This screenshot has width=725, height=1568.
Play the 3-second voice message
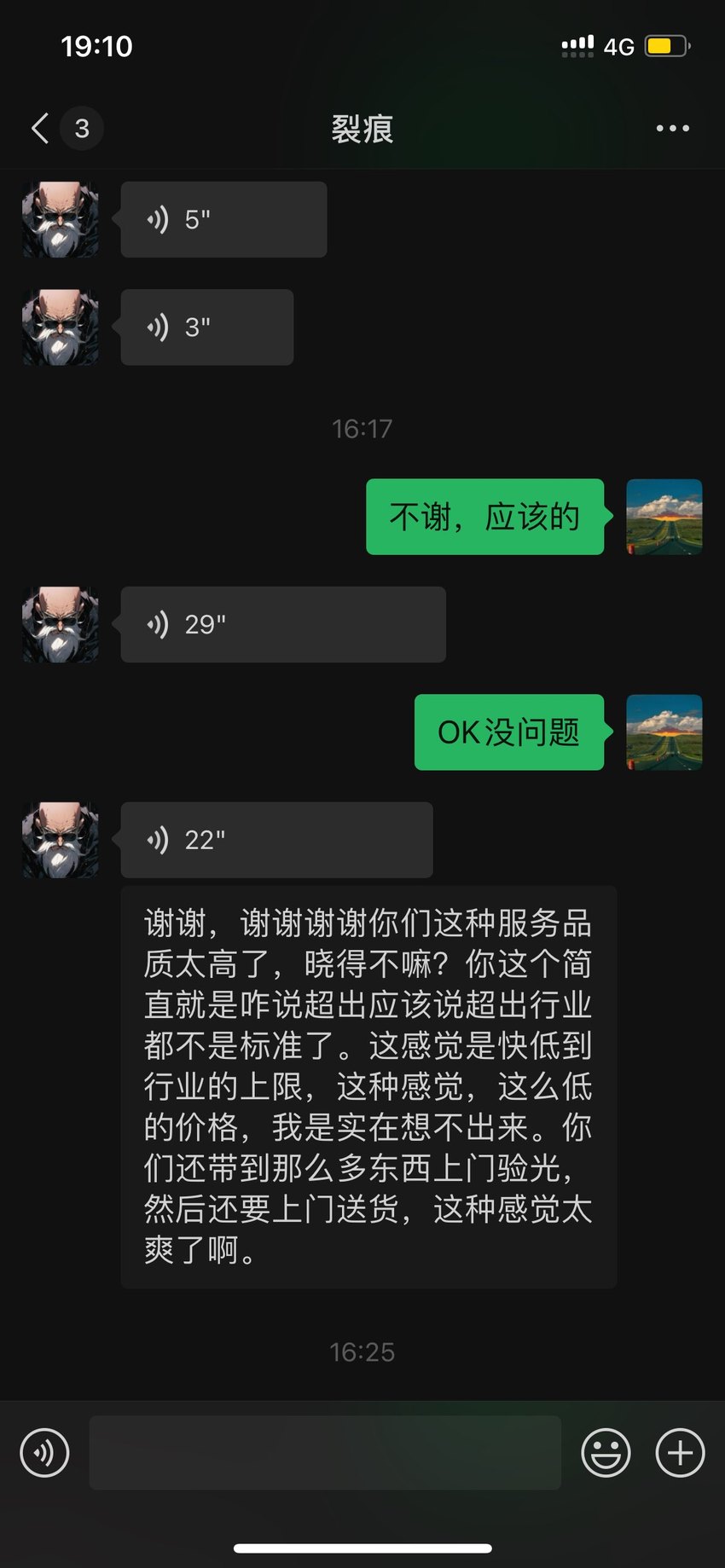tap(207, 327)
